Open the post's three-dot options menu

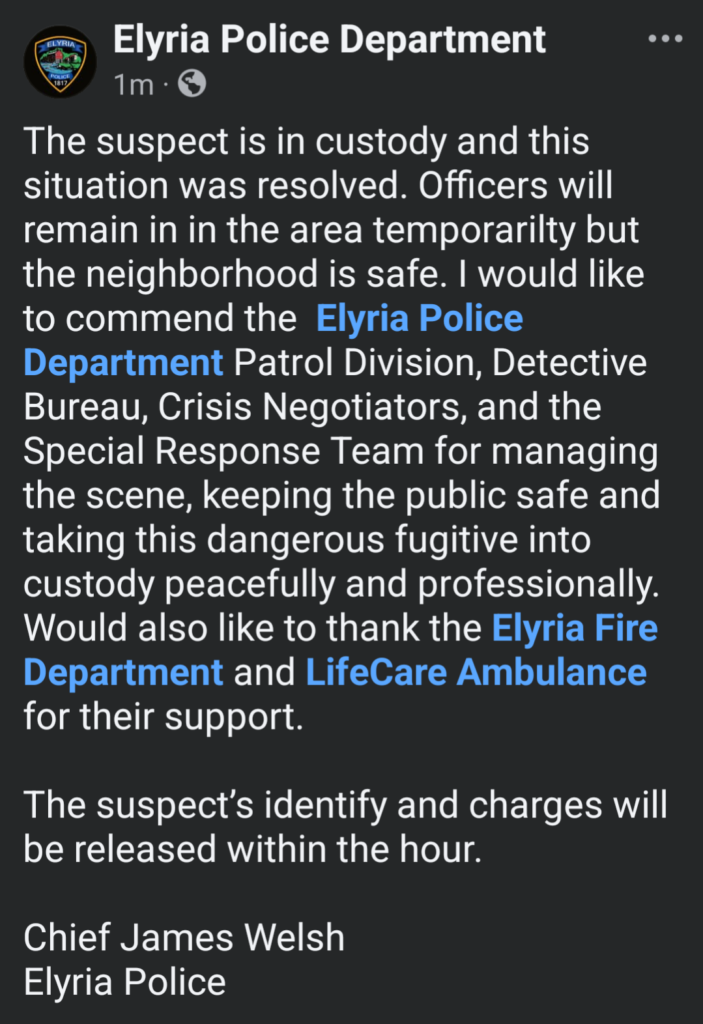665,39
